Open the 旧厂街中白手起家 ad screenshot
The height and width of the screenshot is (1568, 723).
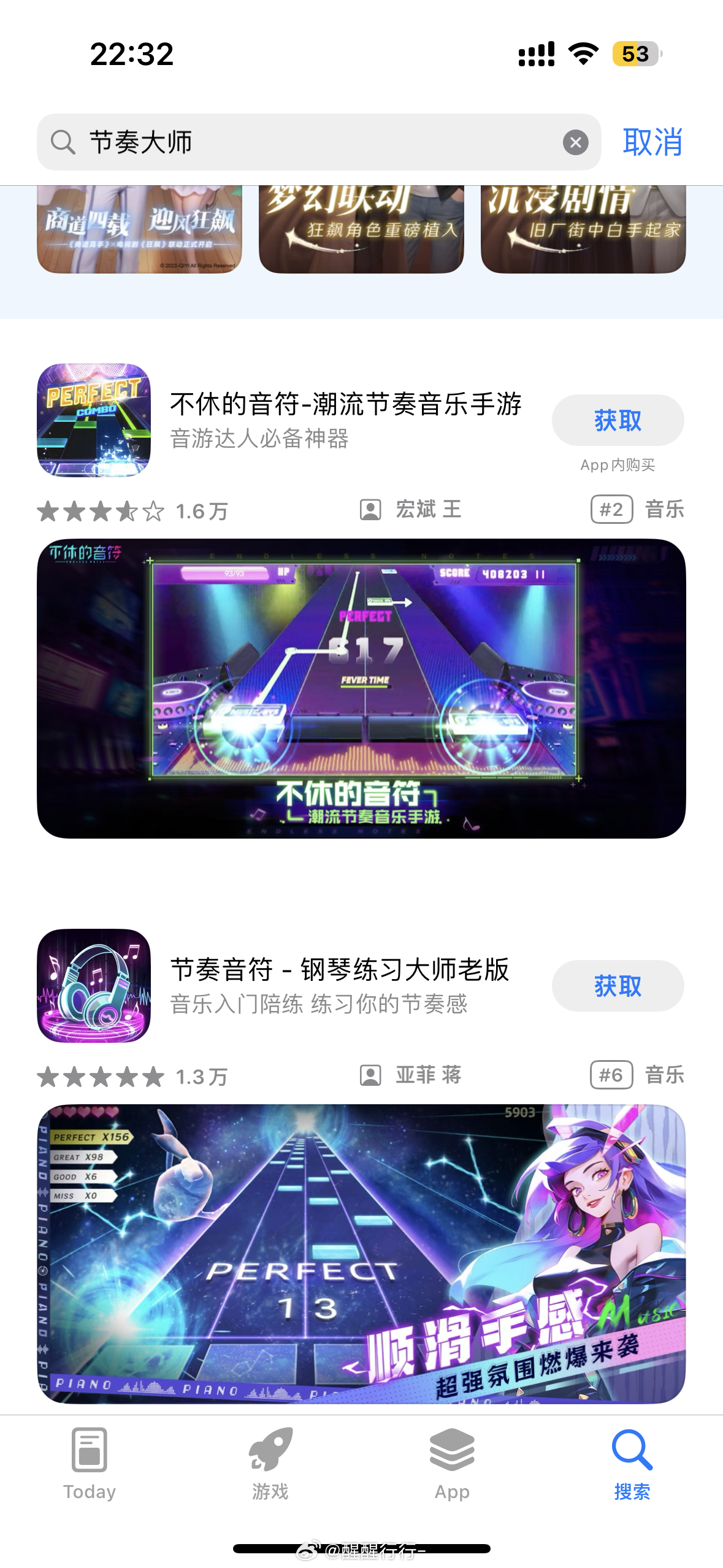583,229
